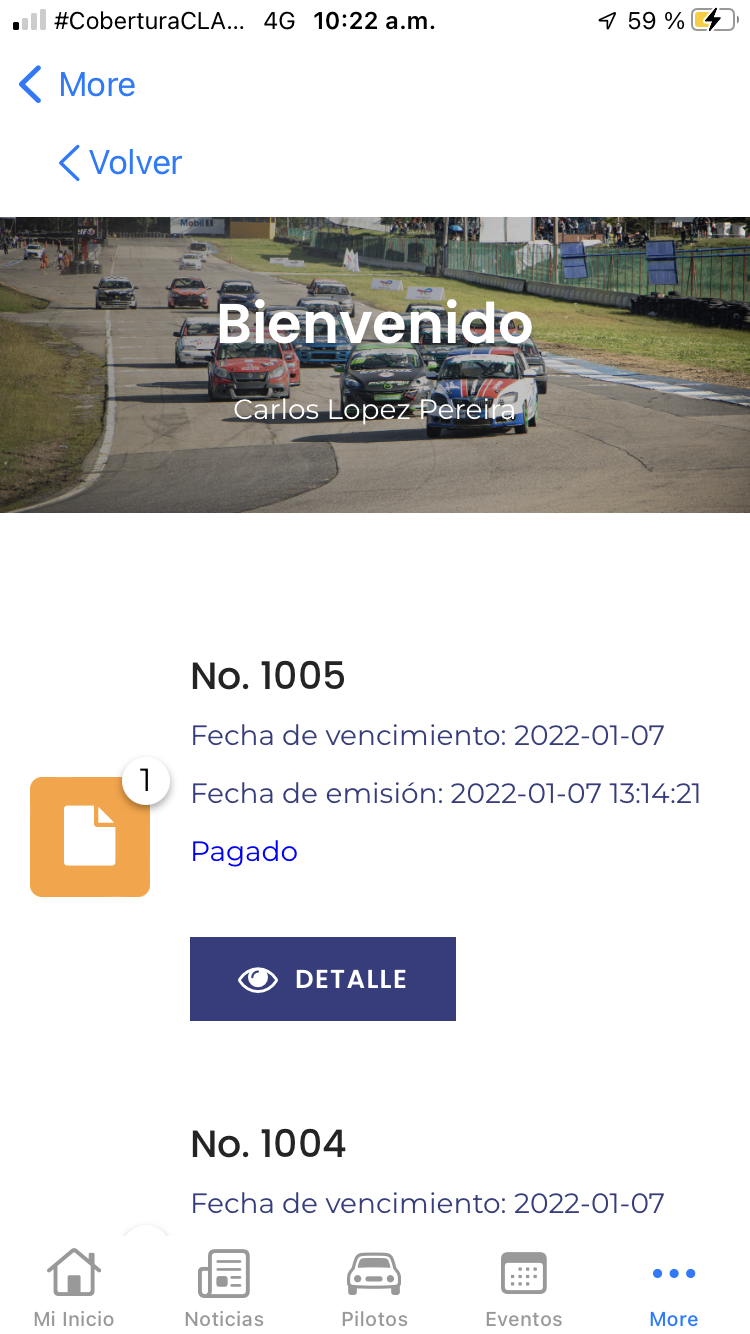Image resolution: width=750 pixels, height=1334 pixels.
Task: Open the Noticias tab
Action: [x=224, y=1289]
